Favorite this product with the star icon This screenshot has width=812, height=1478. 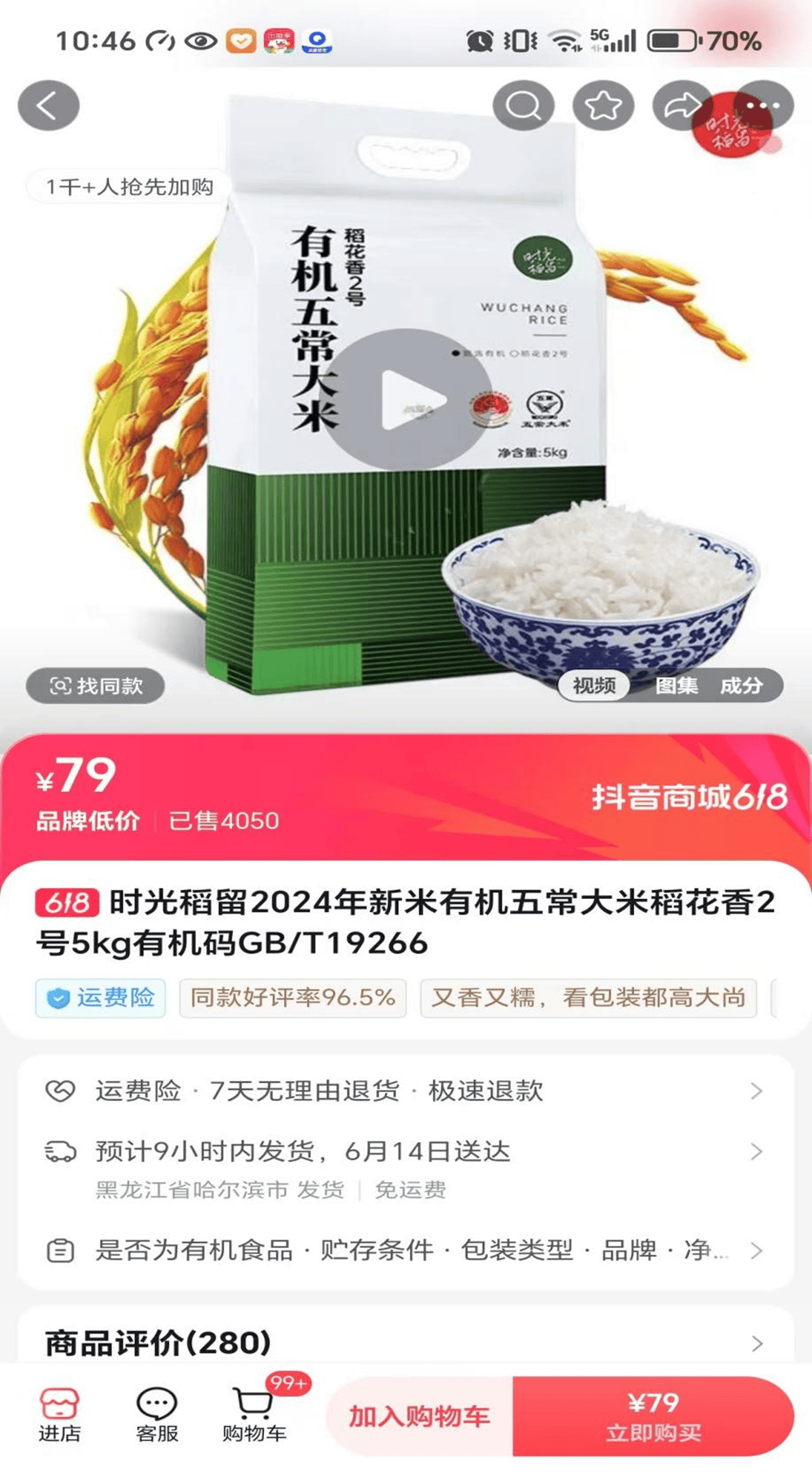point(603,106)
